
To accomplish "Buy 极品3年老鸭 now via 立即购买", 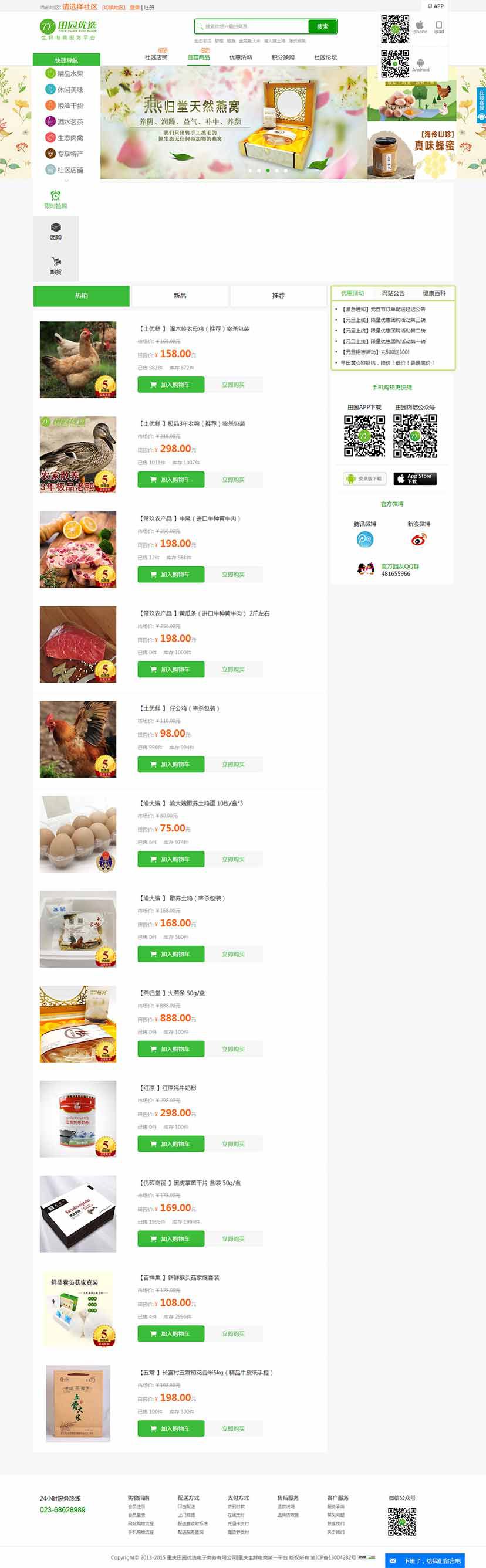I will [x=233, y=480].
